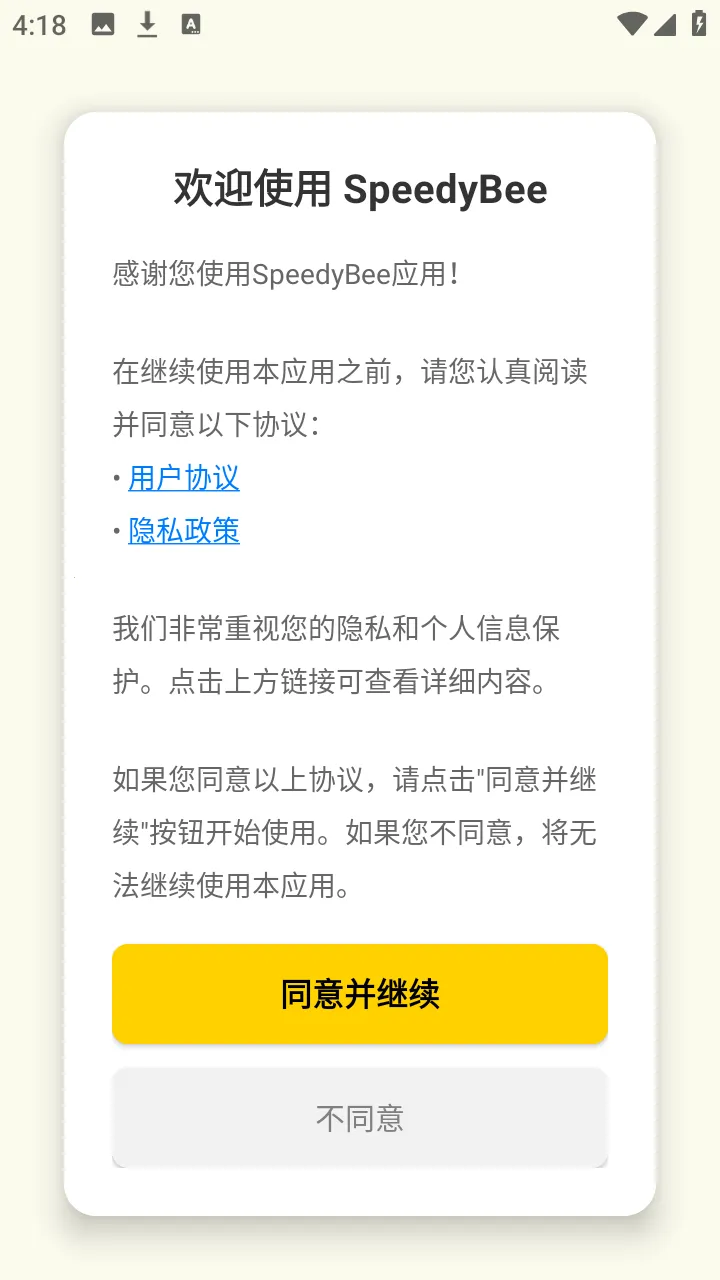Open the 隐私政策 privacy policy link
Image resolution: width=720 pixels, height=1280 pixels.
pyautogui.click(x=184, y=530)
